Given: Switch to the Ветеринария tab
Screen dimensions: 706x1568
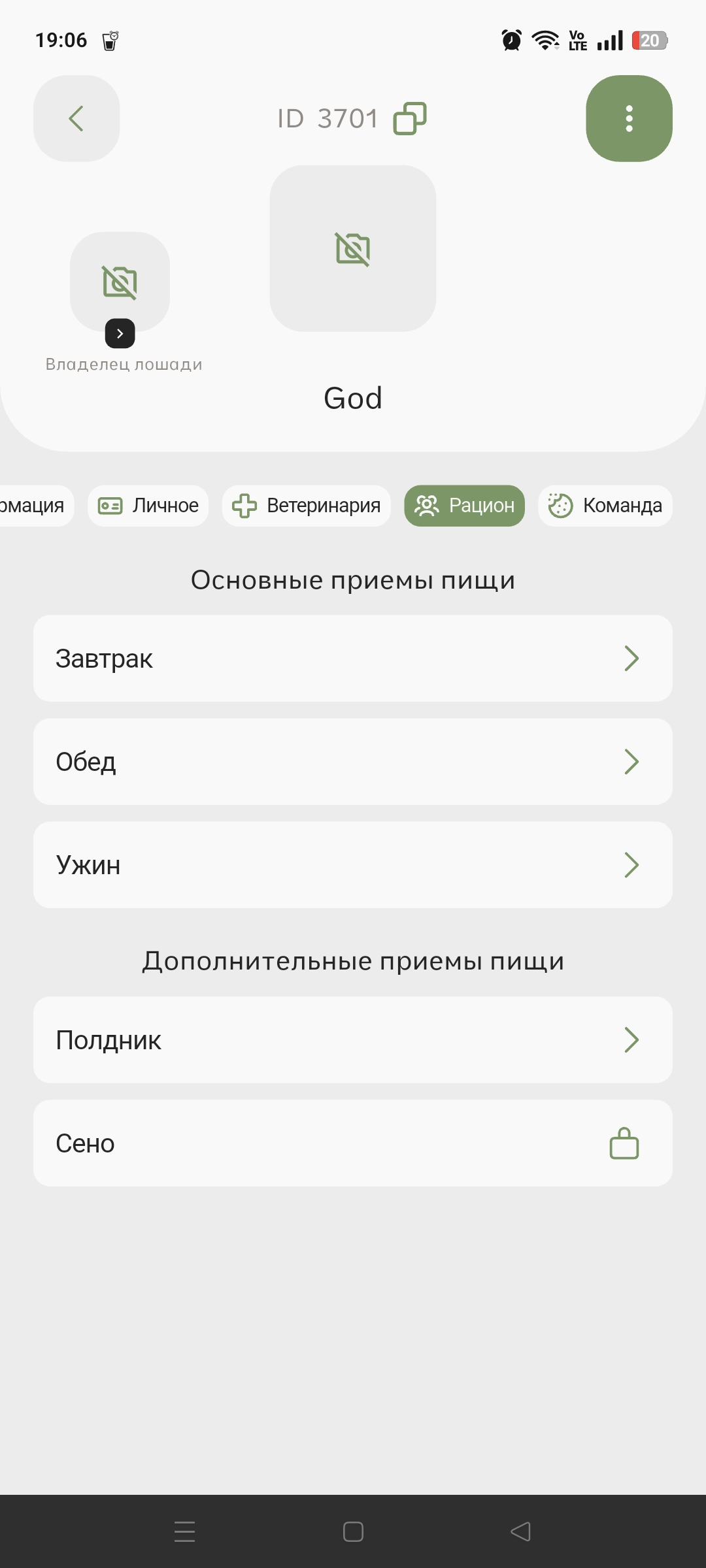Looking at the screenshot, I should click(x=307, y=506).
